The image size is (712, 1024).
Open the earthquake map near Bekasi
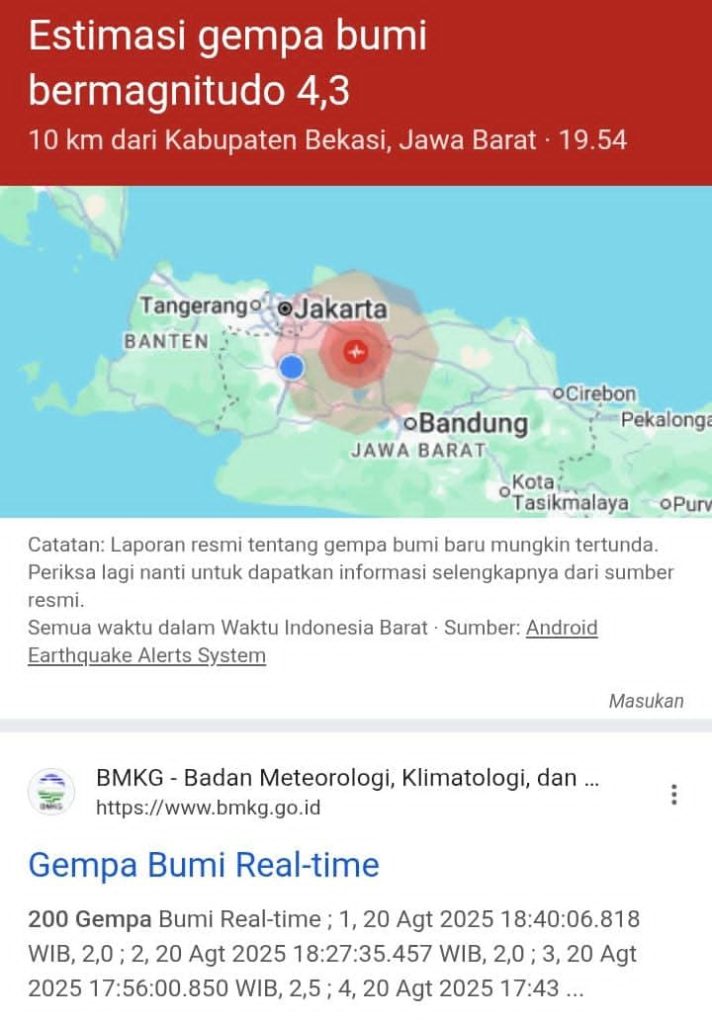(x=356, y=352)
